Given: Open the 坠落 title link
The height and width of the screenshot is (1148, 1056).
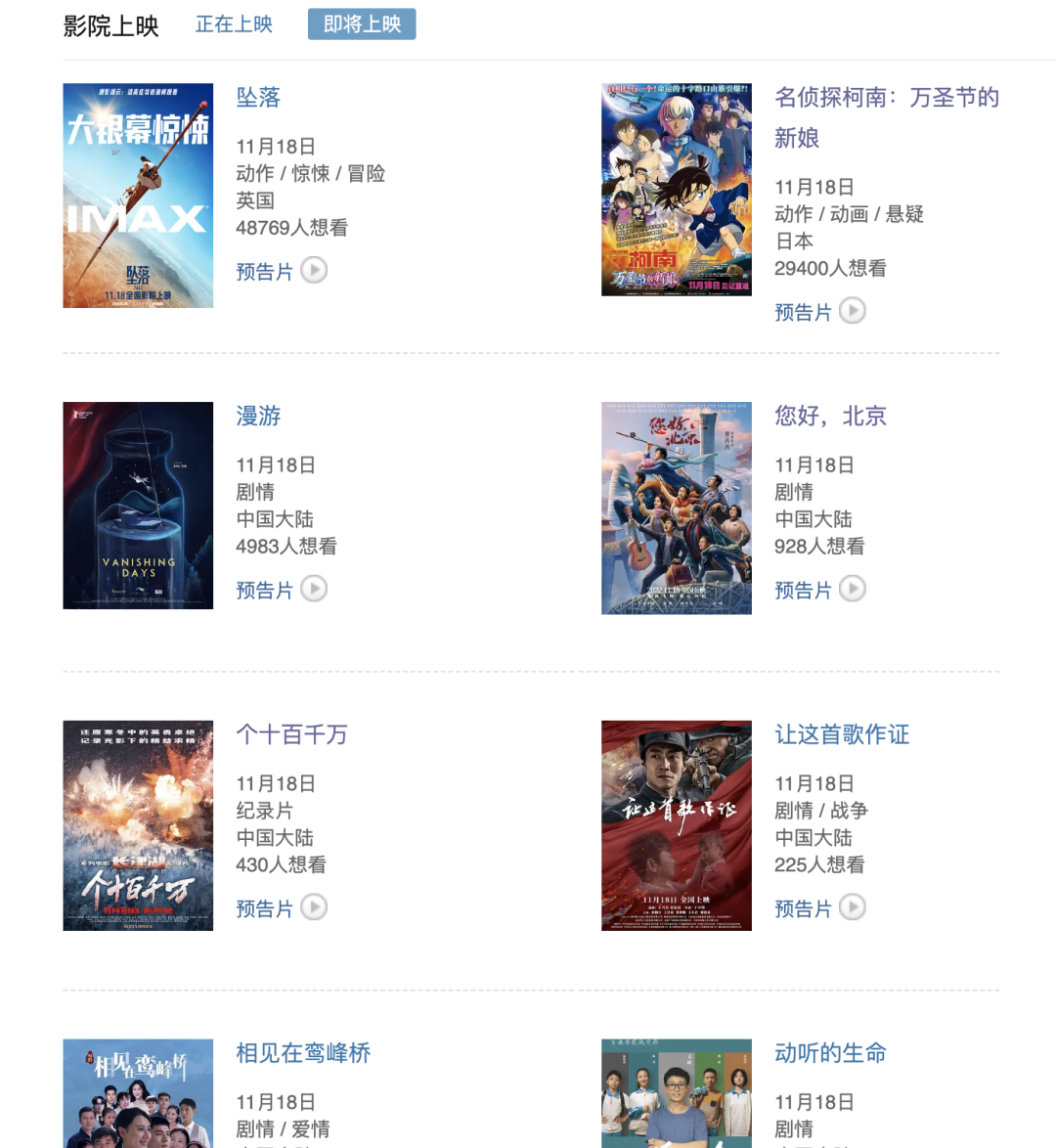Looking at the screenshot, I should (258, 98).
